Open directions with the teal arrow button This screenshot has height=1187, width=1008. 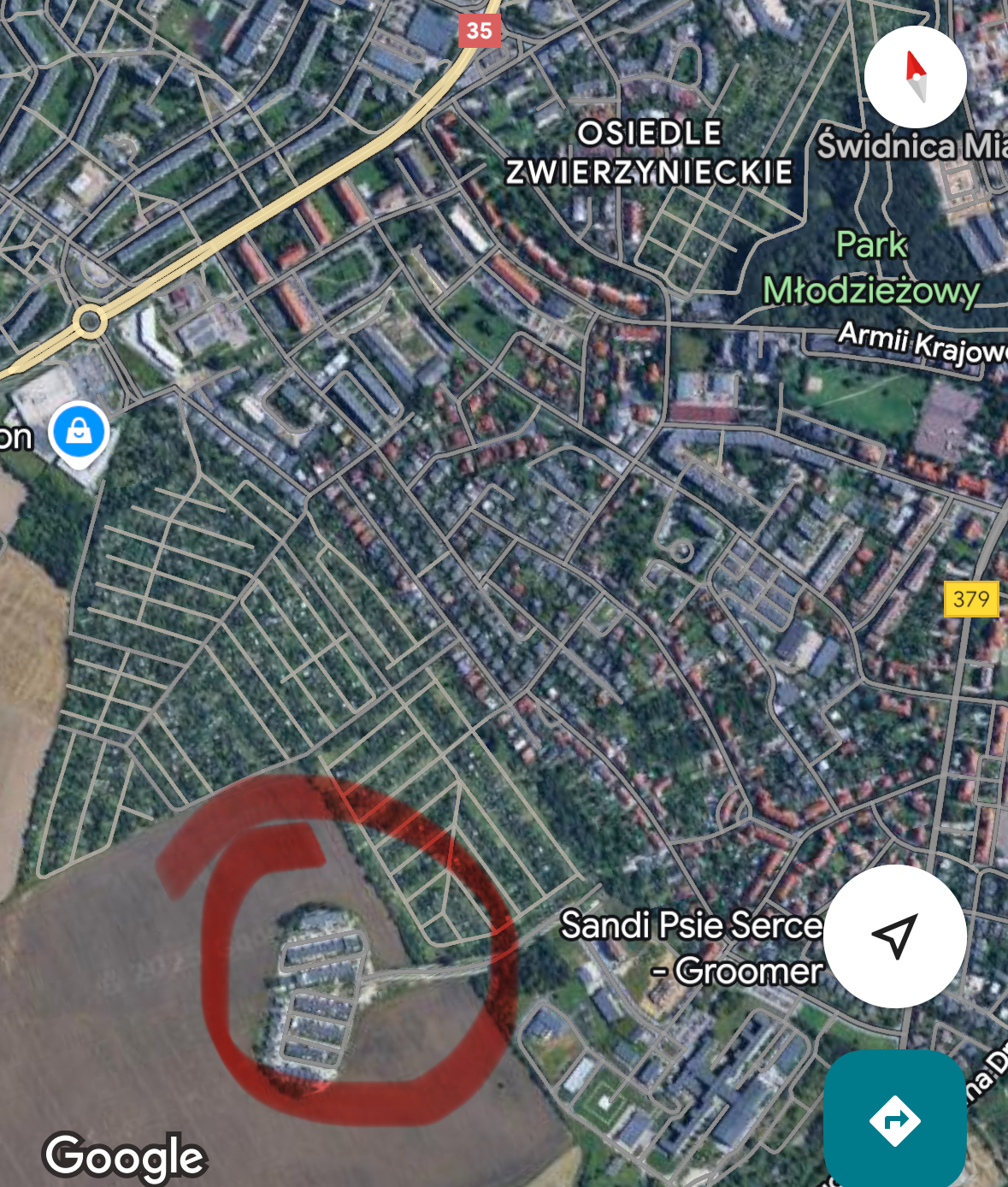click(894, 1119)
